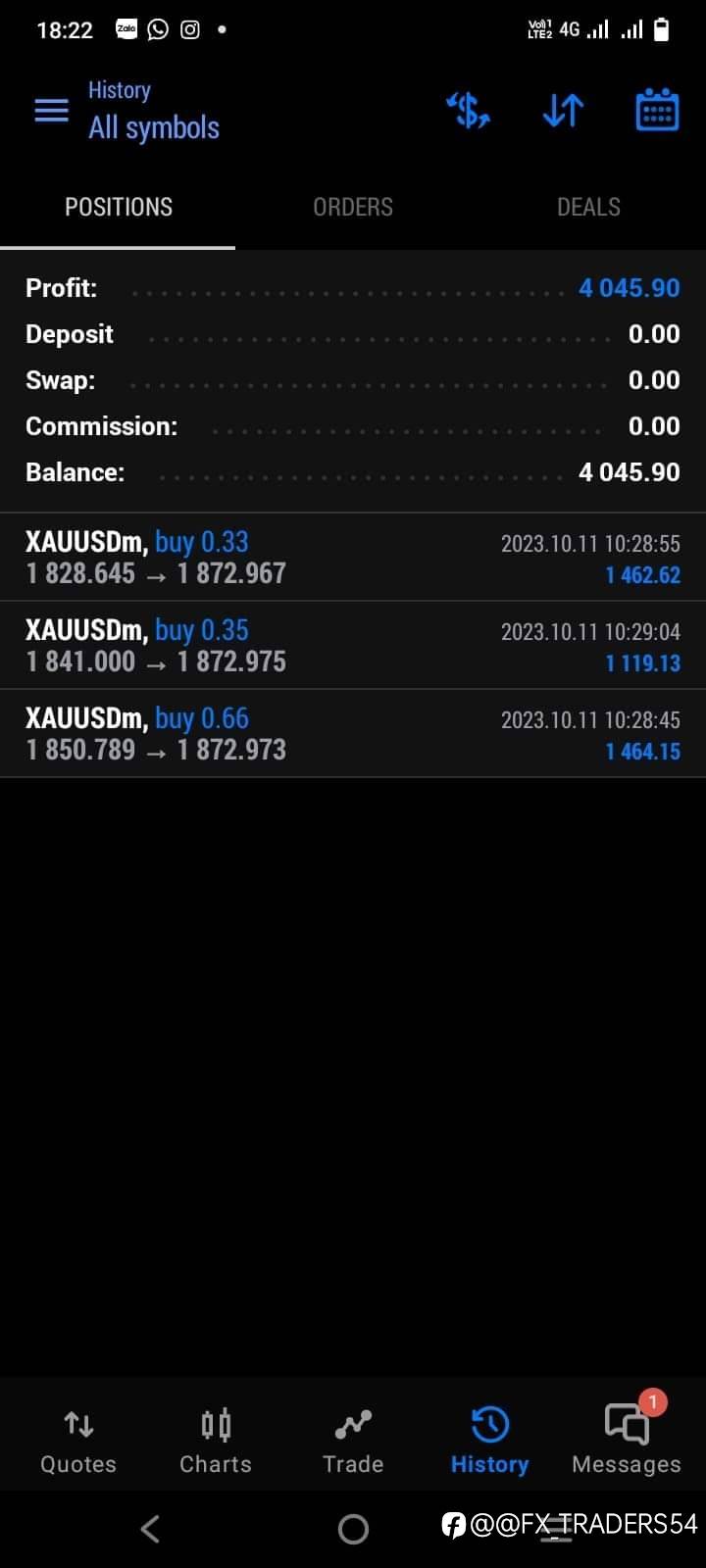This screenshot has height=1568, width=706.
Task: Go to the Quotes tab
Action: coord(78,1440)
